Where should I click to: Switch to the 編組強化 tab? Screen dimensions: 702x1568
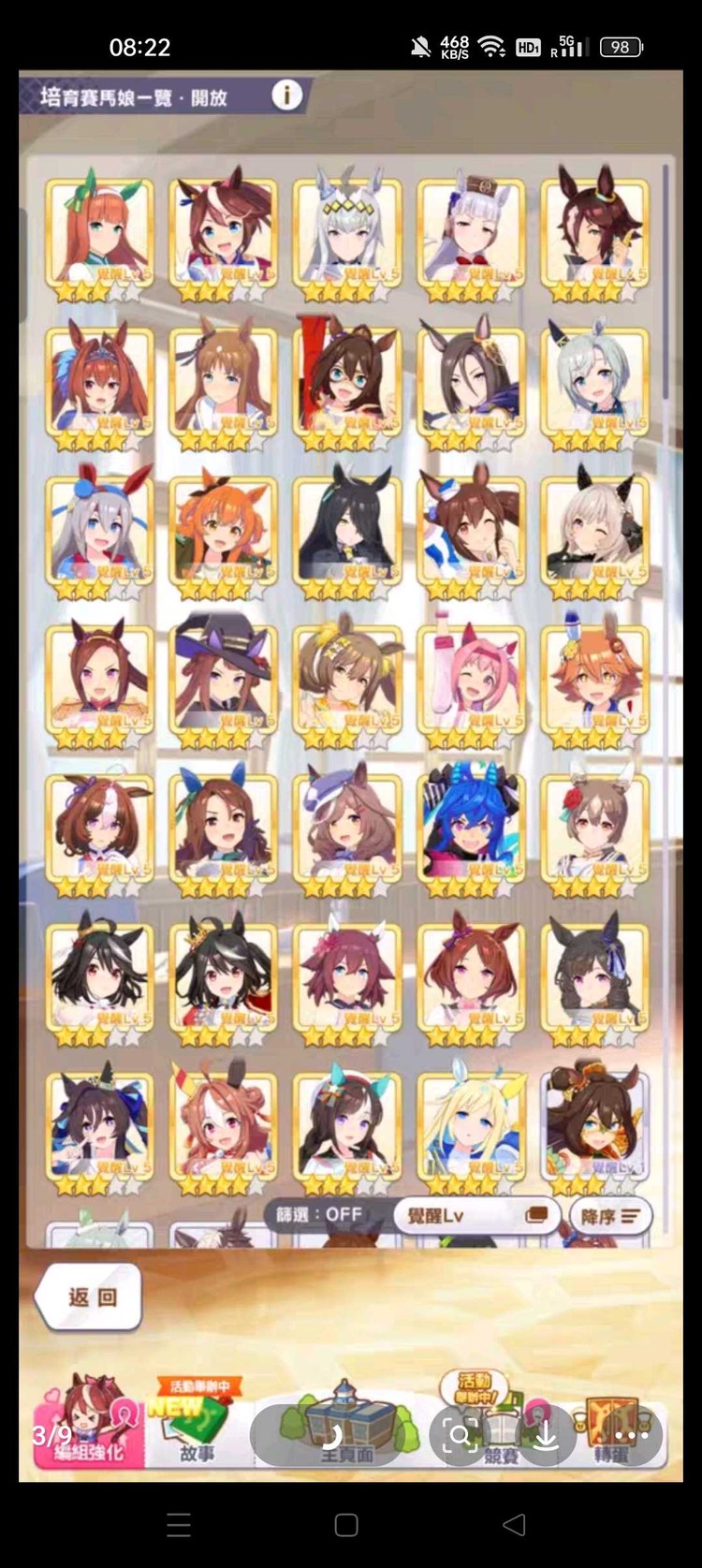point(89,1423)
